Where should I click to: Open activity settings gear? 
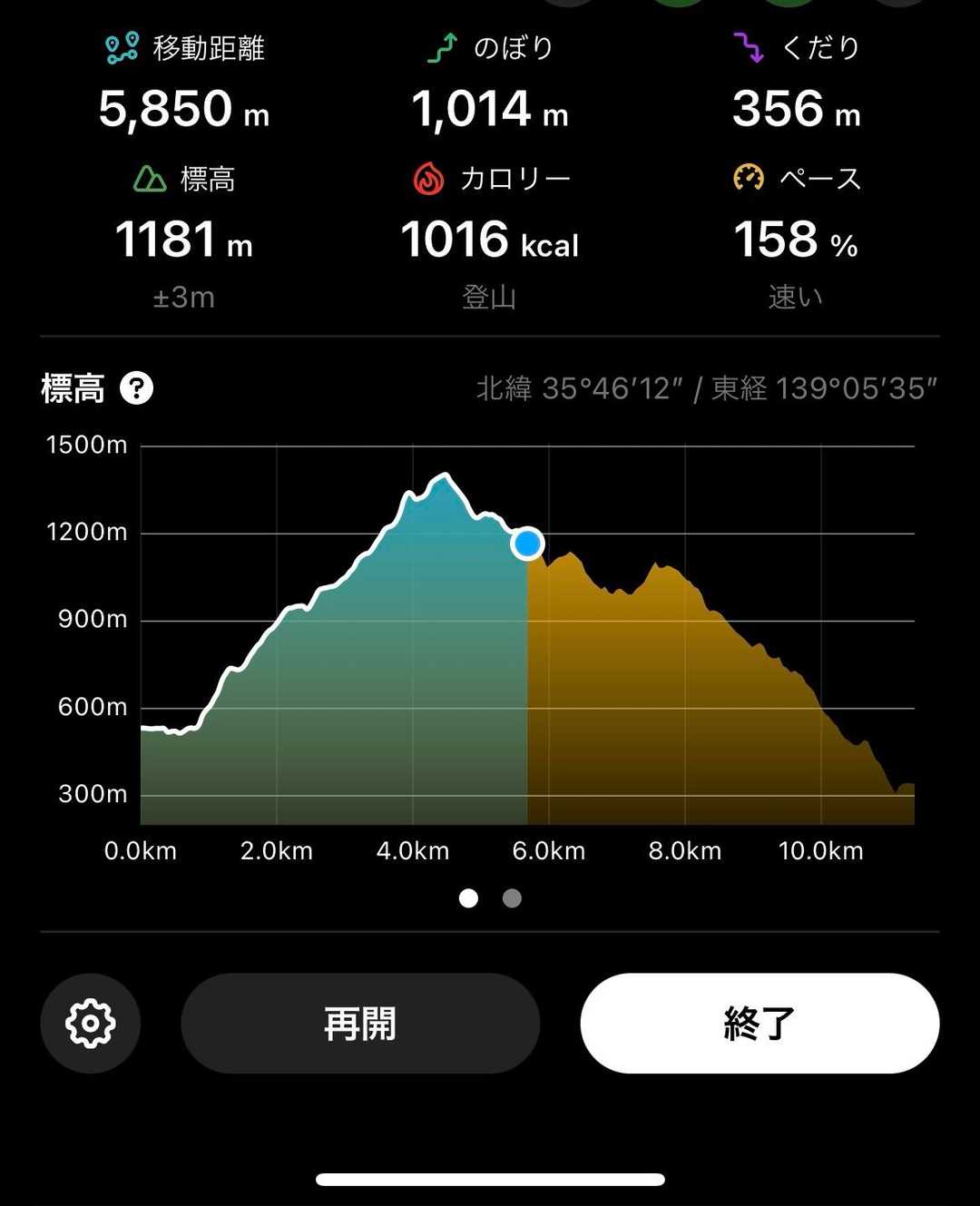click(x=91, y=1024)
